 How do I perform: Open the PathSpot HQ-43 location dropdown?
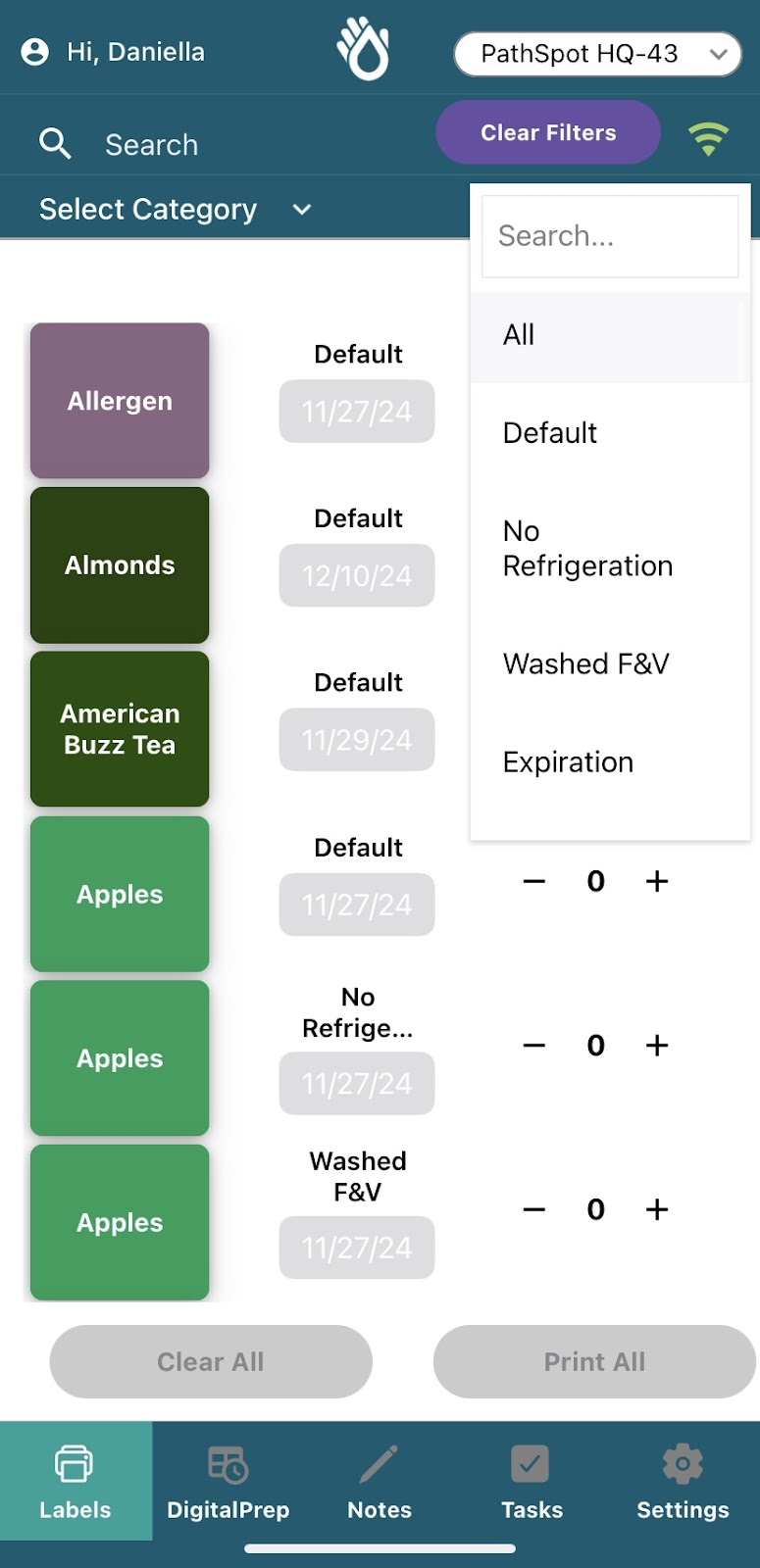tap(597, 54)
